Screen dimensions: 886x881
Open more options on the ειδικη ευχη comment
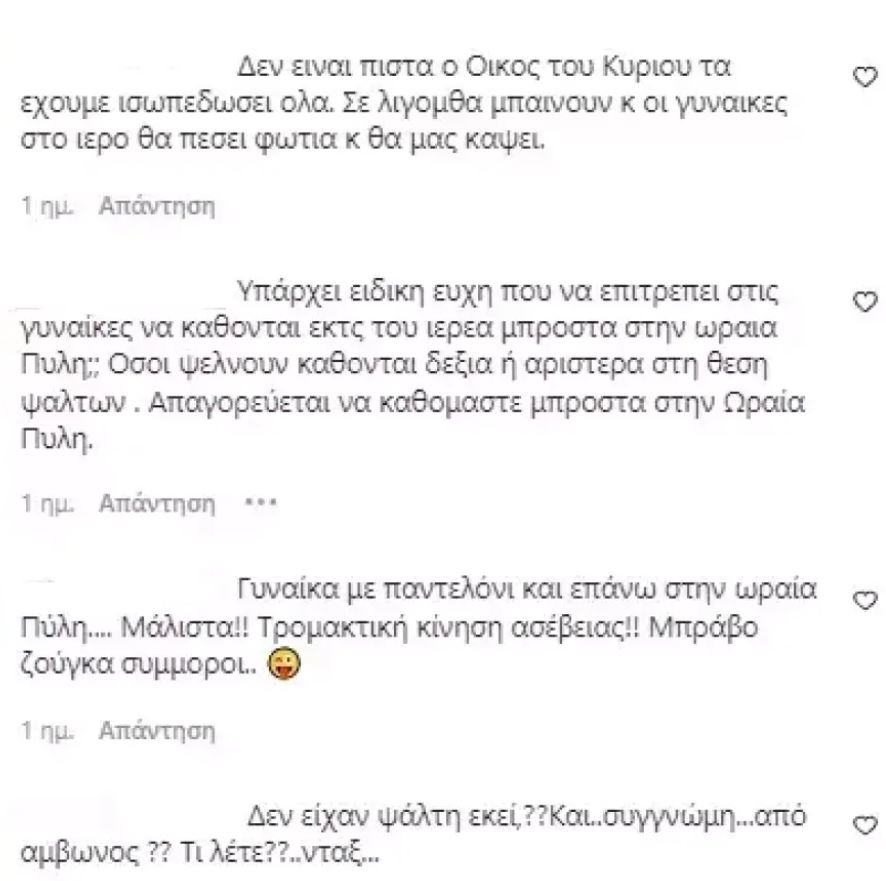[260, 503]
